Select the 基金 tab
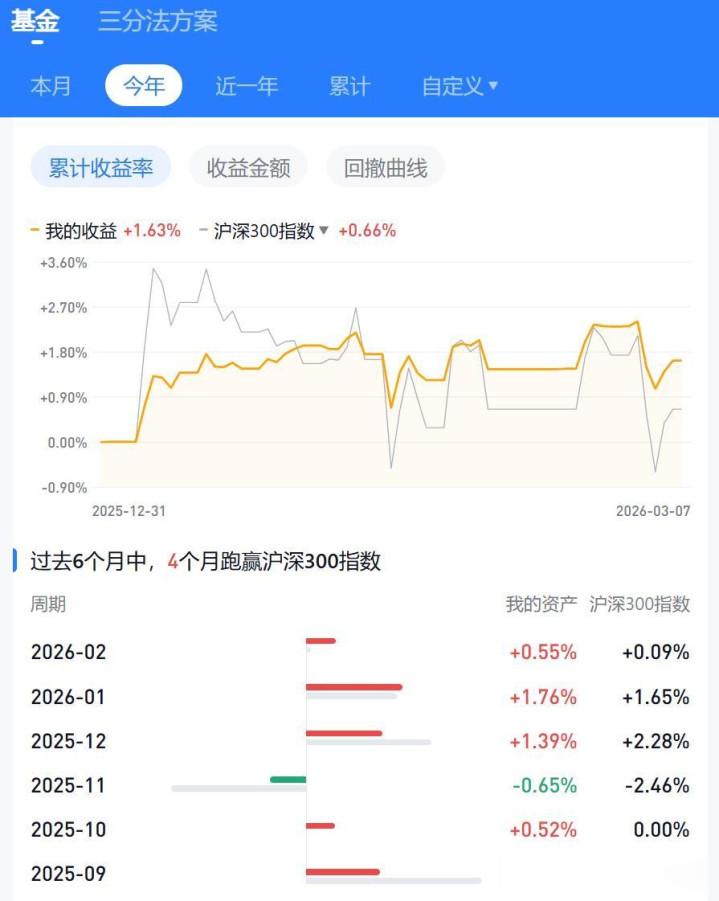 tap(35, 21)
